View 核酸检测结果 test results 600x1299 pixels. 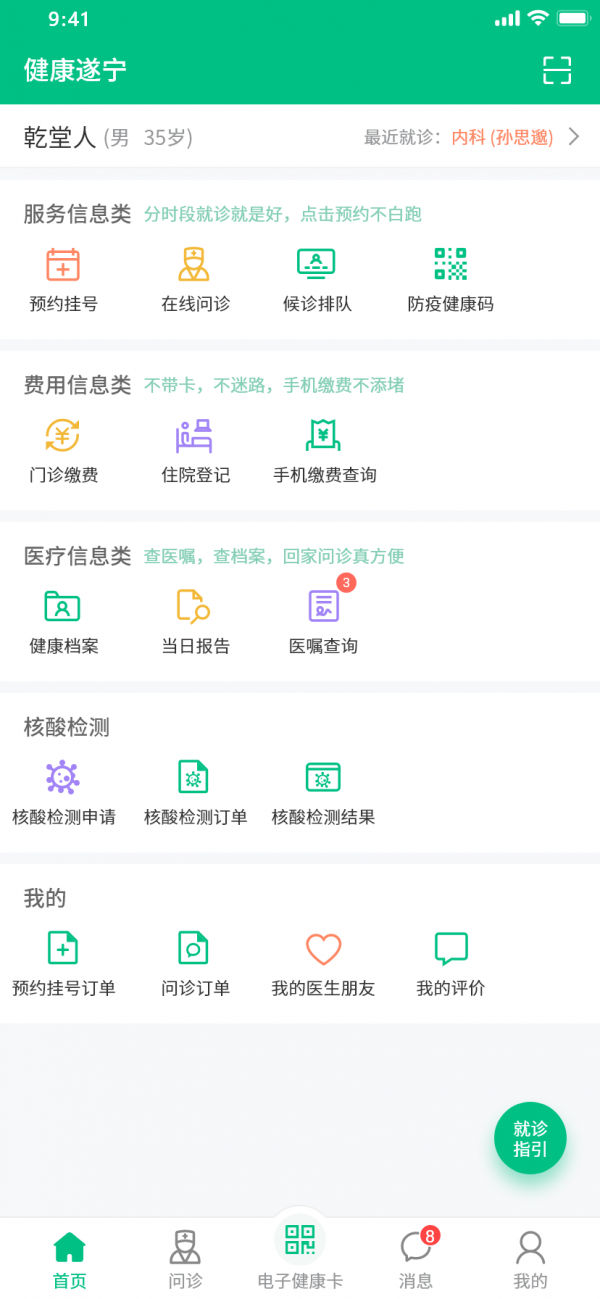click(324, 793)
